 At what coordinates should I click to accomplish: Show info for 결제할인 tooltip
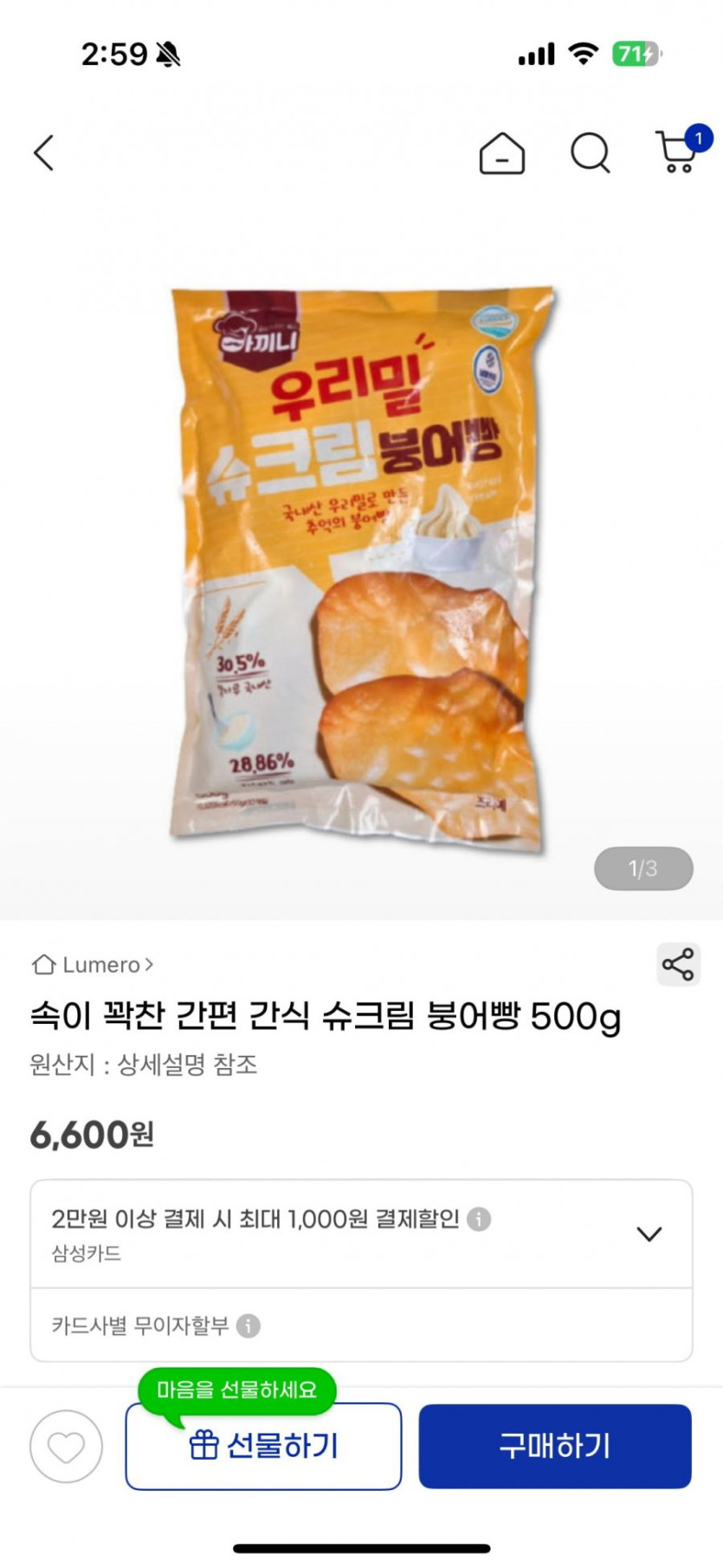click(x=479, y=1219)
